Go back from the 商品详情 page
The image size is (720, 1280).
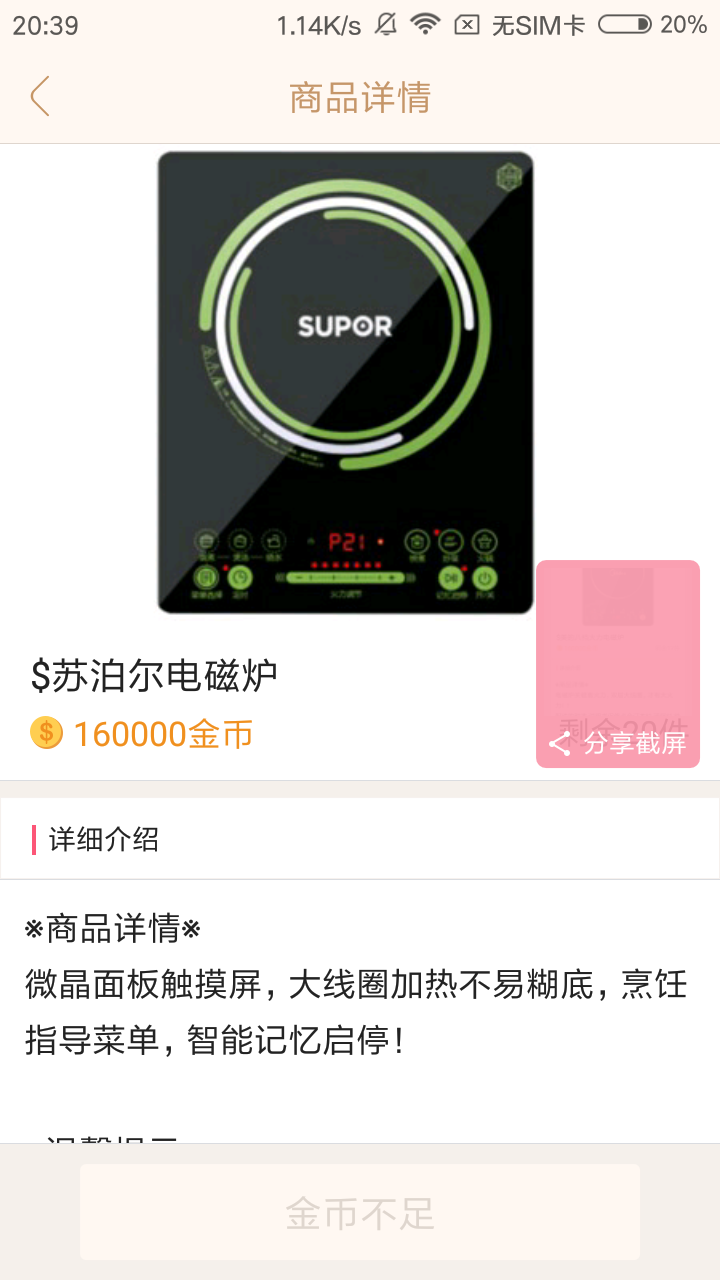(40, 97)
